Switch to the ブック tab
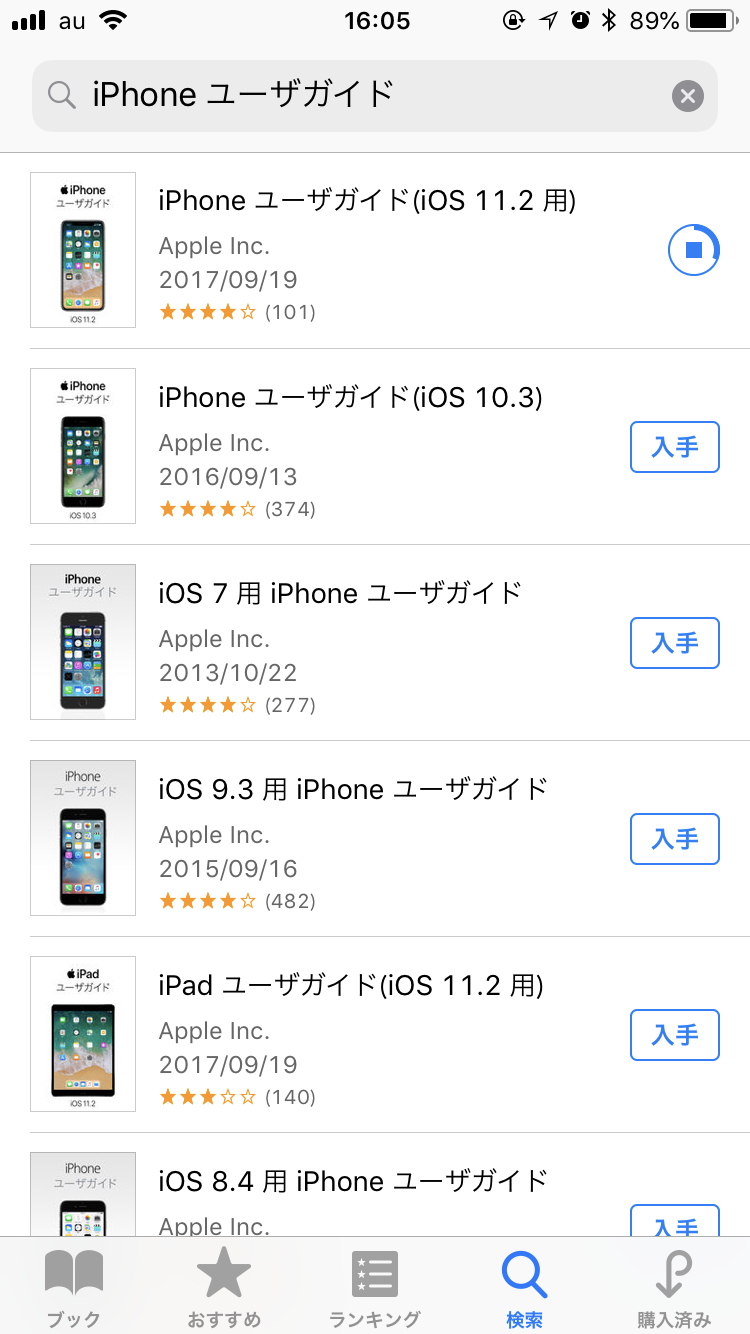The image size is (750, 1334). (74, 1288)
